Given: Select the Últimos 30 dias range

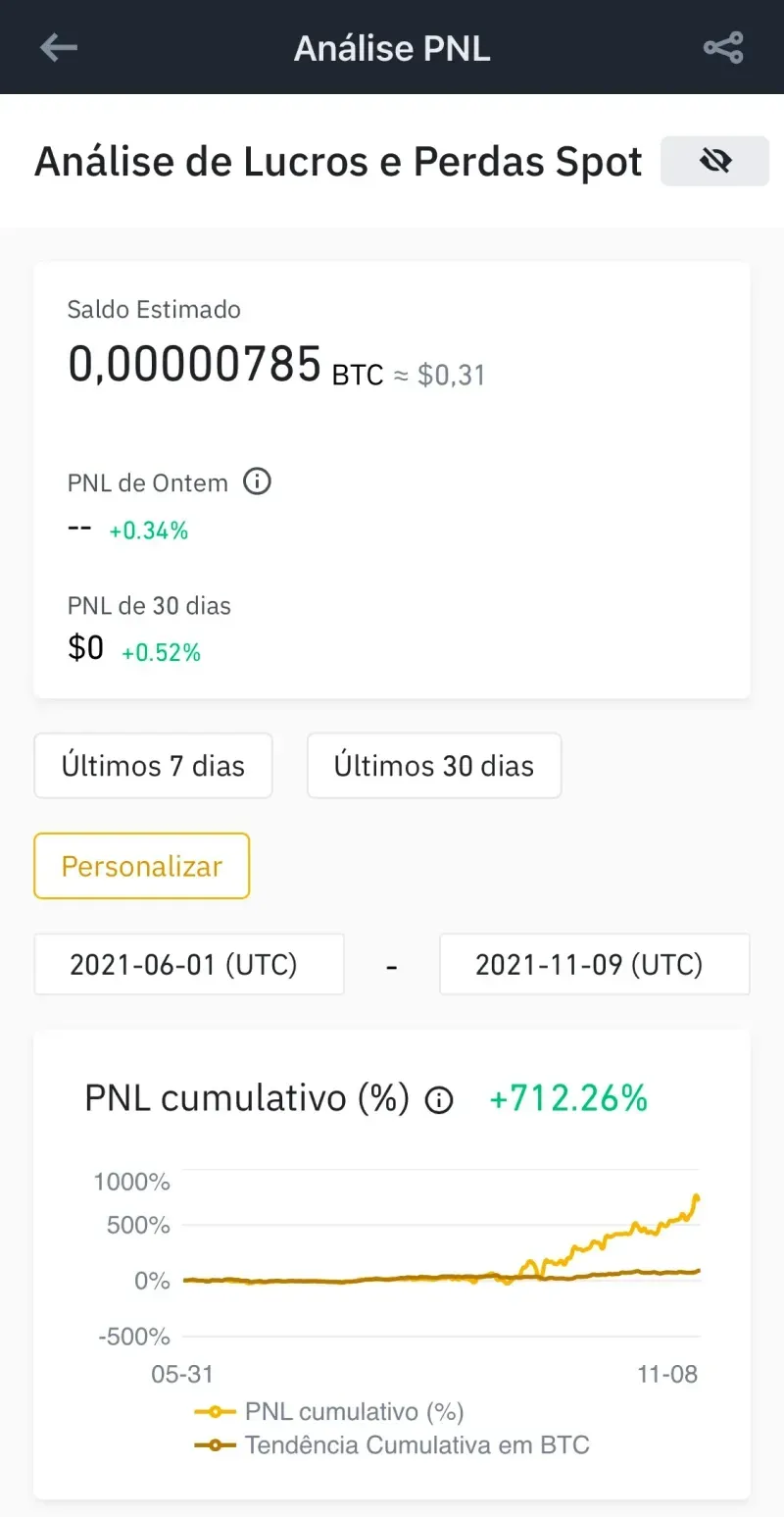Looking at the screenshot, I should click(x=434, y=765).
